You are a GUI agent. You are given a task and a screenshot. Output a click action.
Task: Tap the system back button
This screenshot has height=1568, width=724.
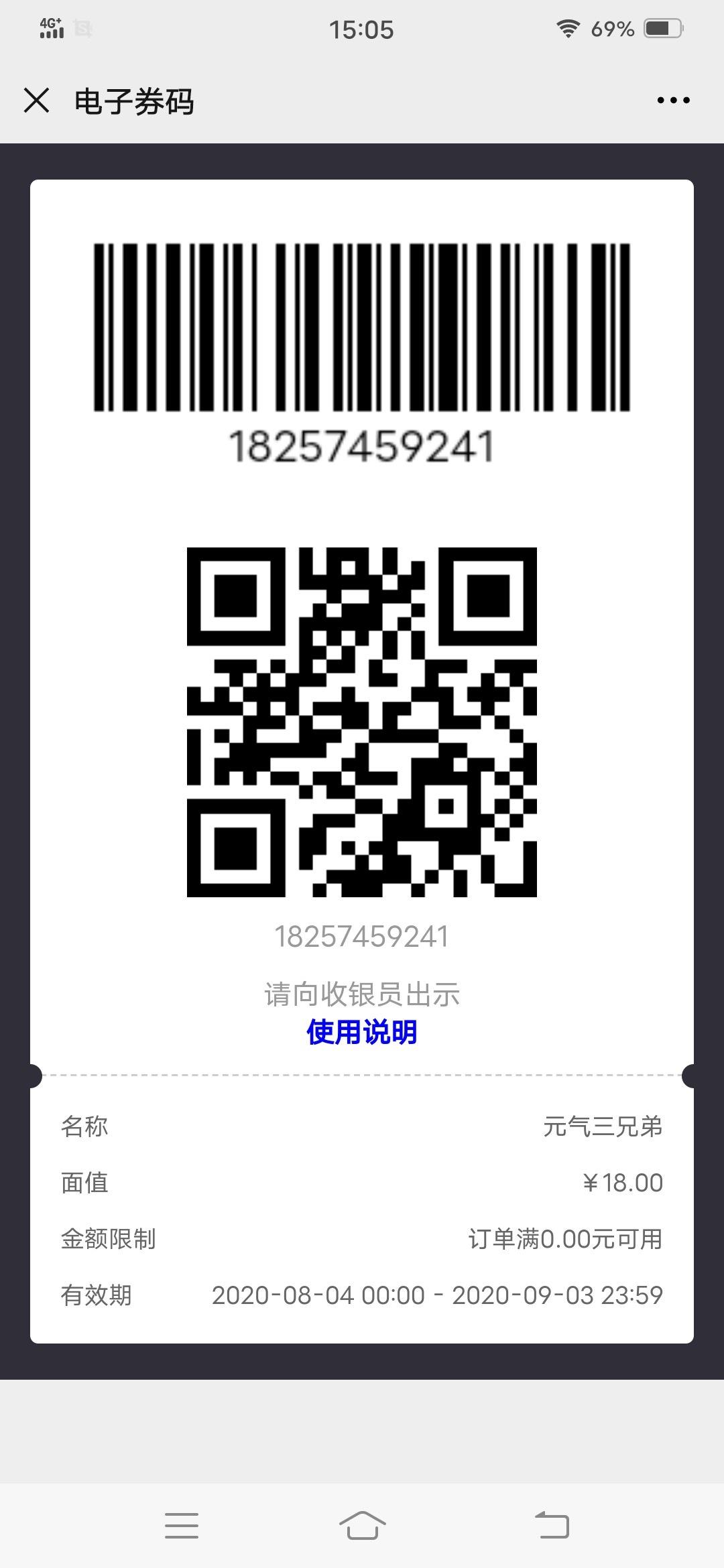(x=552, y=1524)
